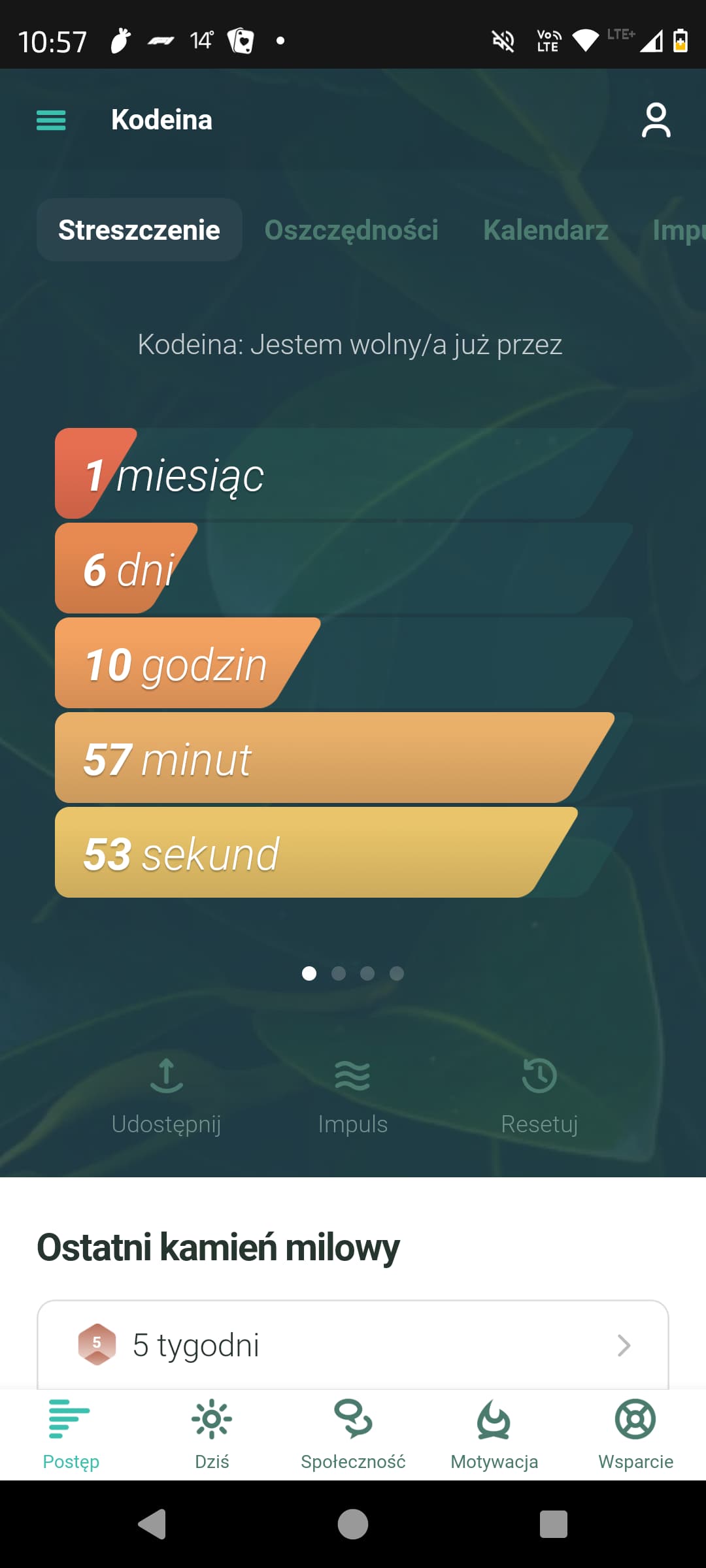Switch to the Oszczędności tab

click(x=351, y=230)
